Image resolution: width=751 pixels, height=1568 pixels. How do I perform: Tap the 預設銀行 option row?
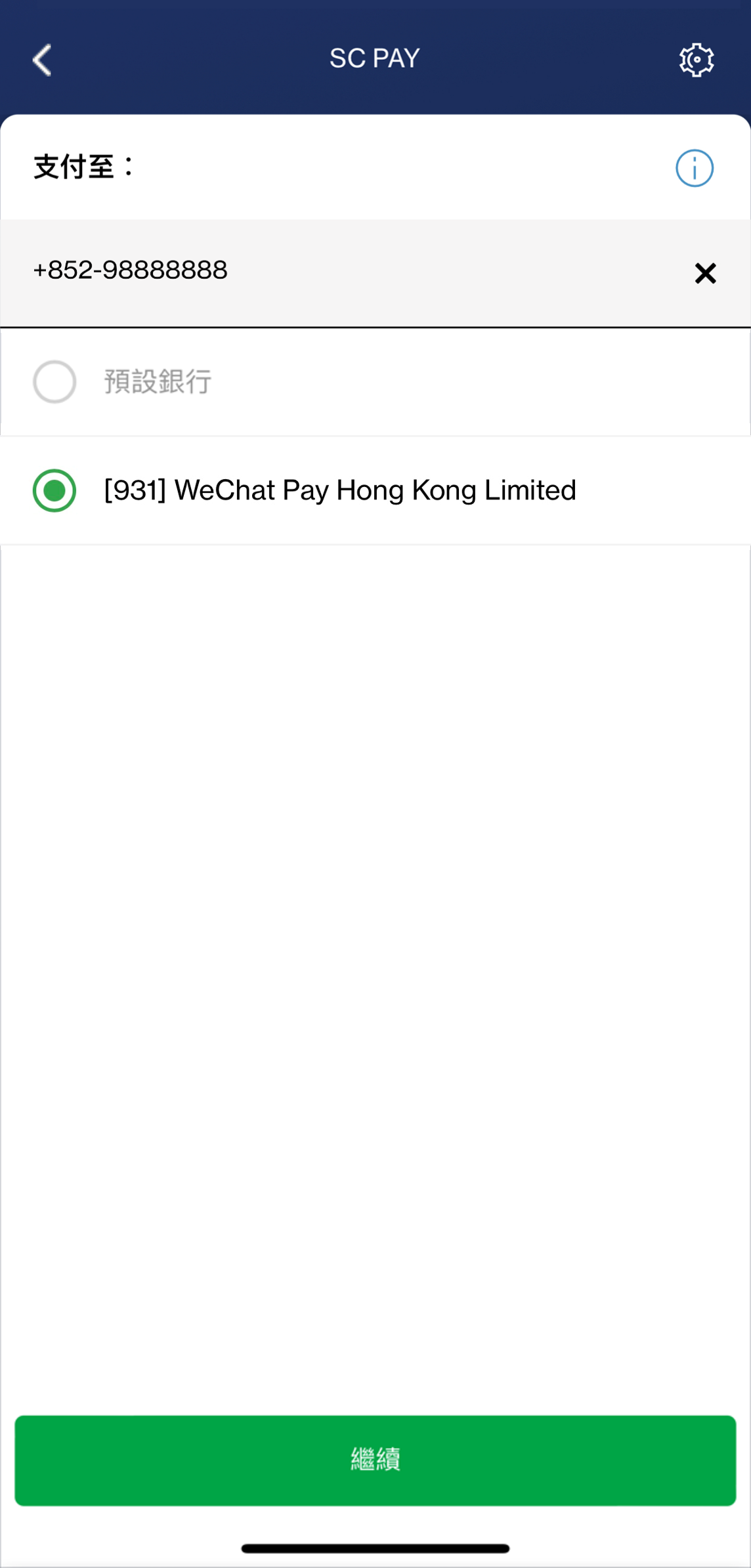(156, 382)
